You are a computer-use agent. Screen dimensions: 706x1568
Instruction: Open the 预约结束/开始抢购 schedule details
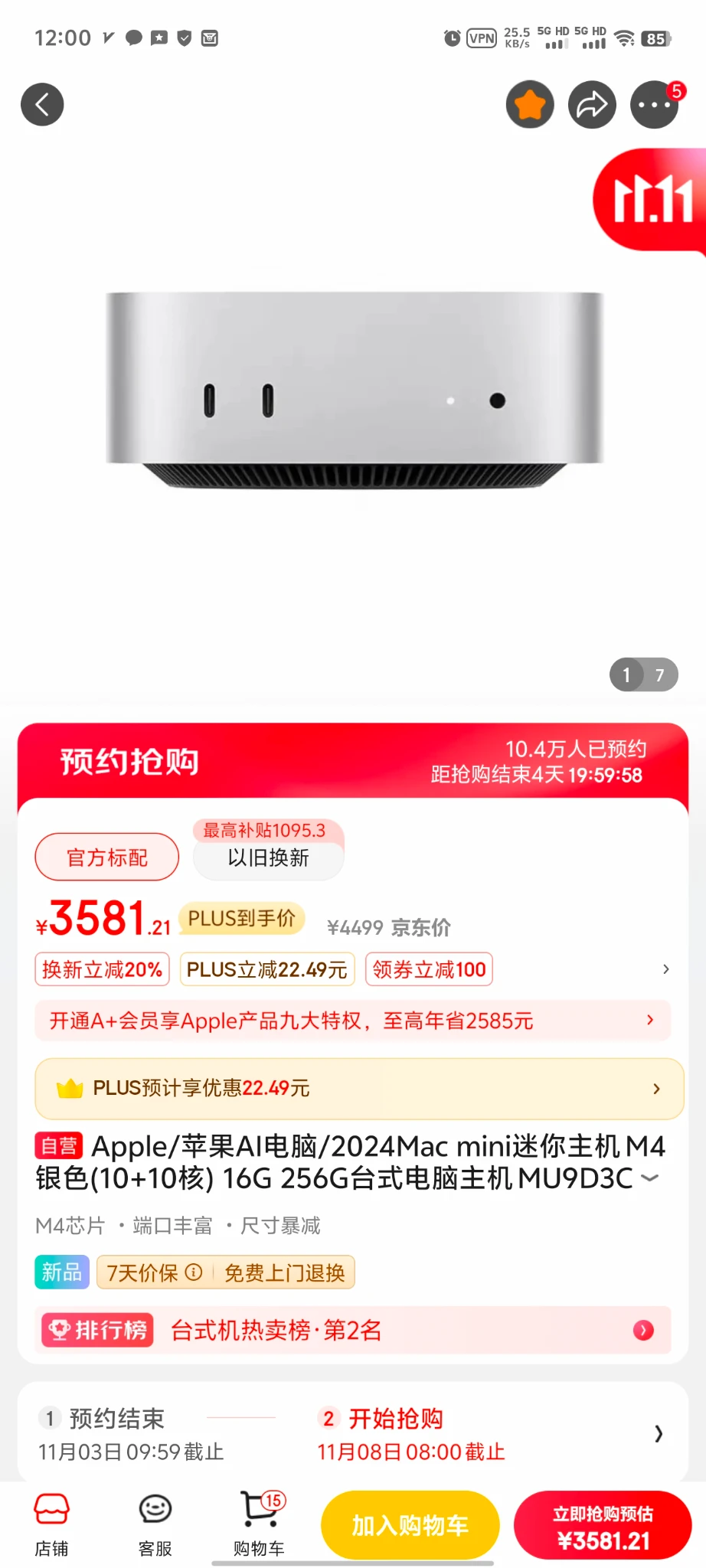(x=659, y=1433)
